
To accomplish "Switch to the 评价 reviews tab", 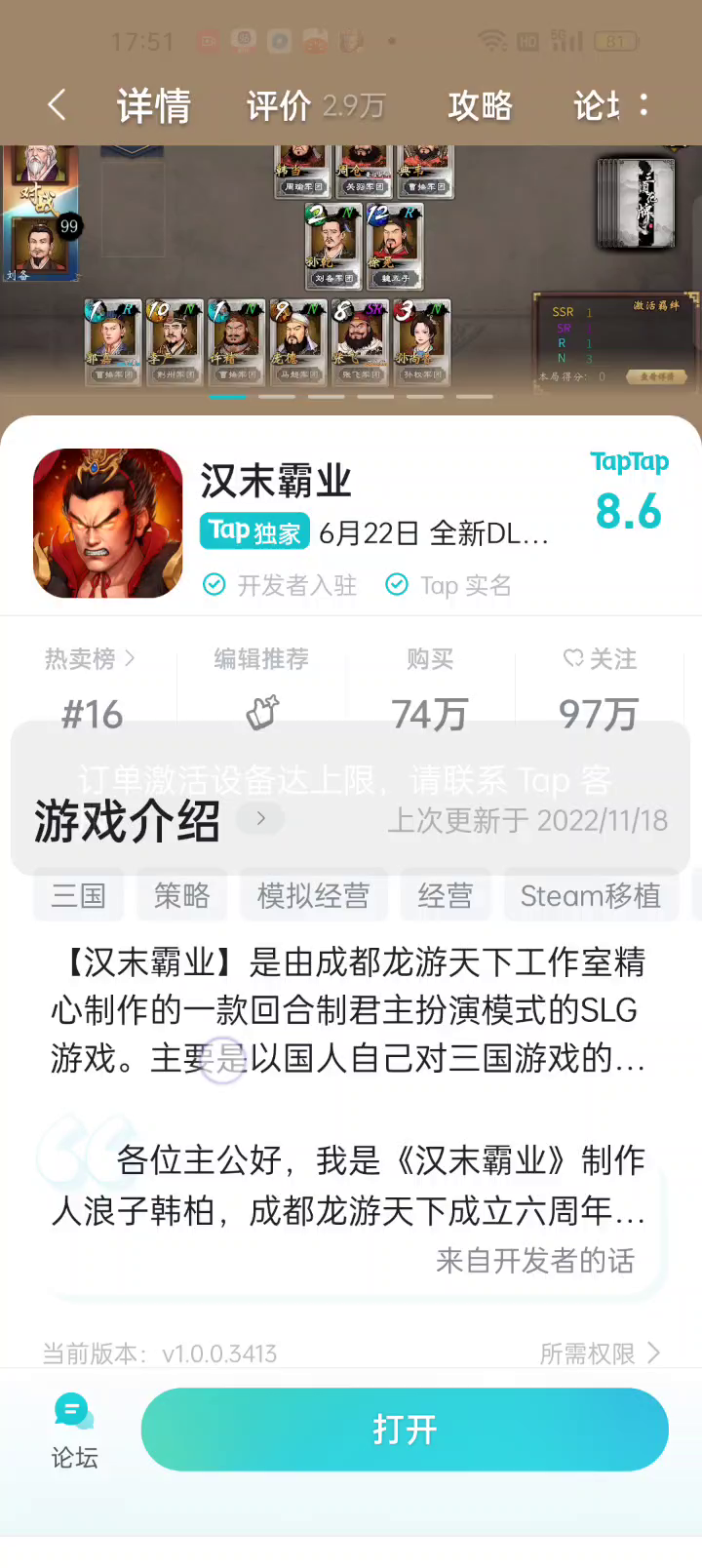I will (x=315, y=105).
